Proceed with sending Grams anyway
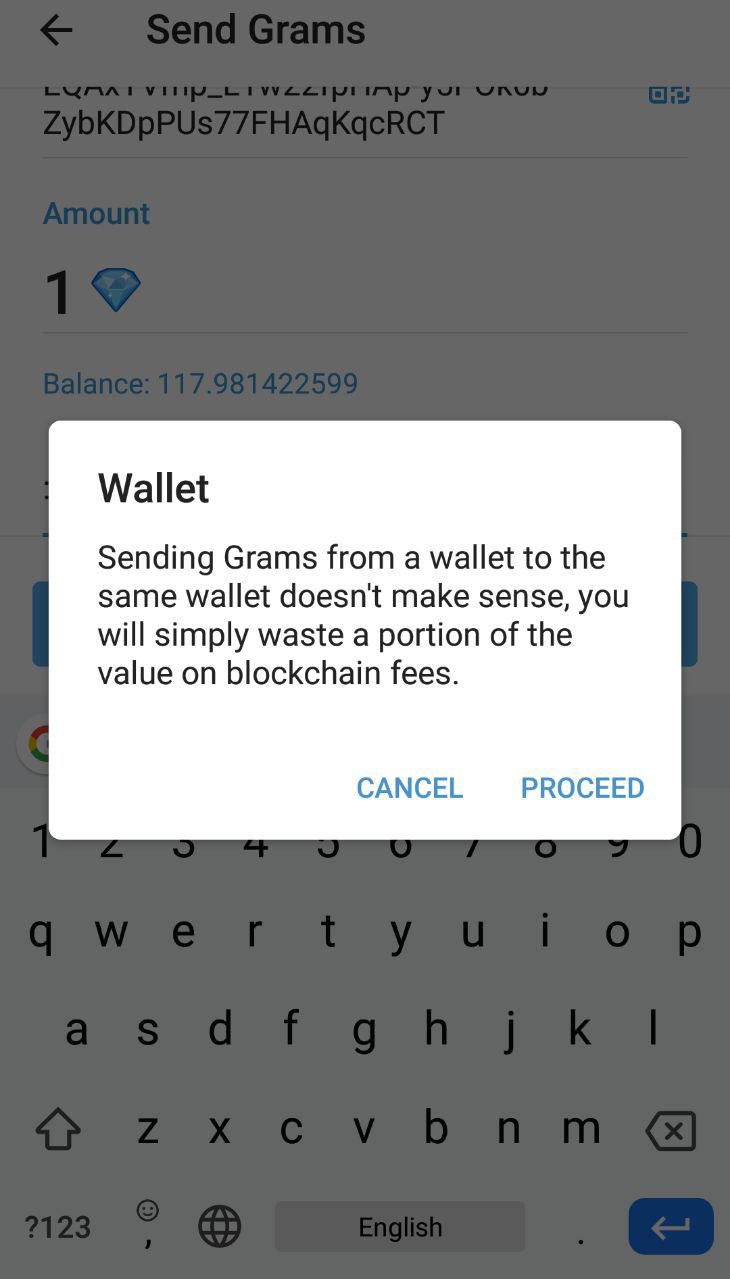This screenshot has height=1279, width=730. click(x=582, y=788)
